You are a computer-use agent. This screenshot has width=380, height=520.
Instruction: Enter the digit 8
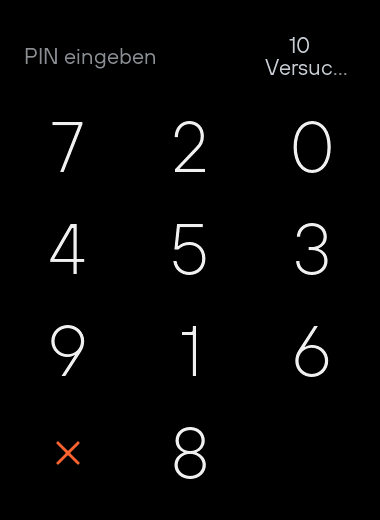coord(190,453)
